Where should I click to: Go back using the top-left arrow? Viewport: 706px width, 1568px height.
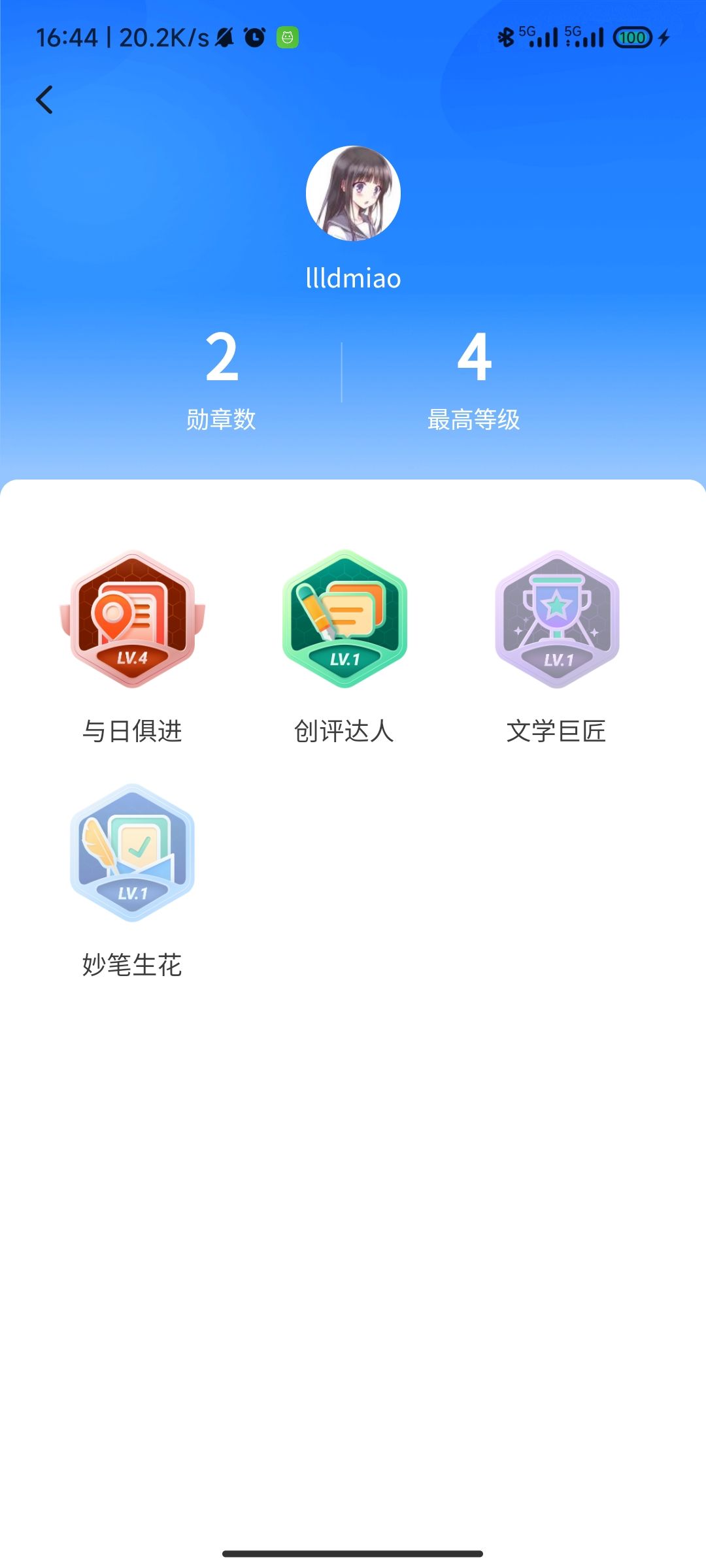pos(44,100)
